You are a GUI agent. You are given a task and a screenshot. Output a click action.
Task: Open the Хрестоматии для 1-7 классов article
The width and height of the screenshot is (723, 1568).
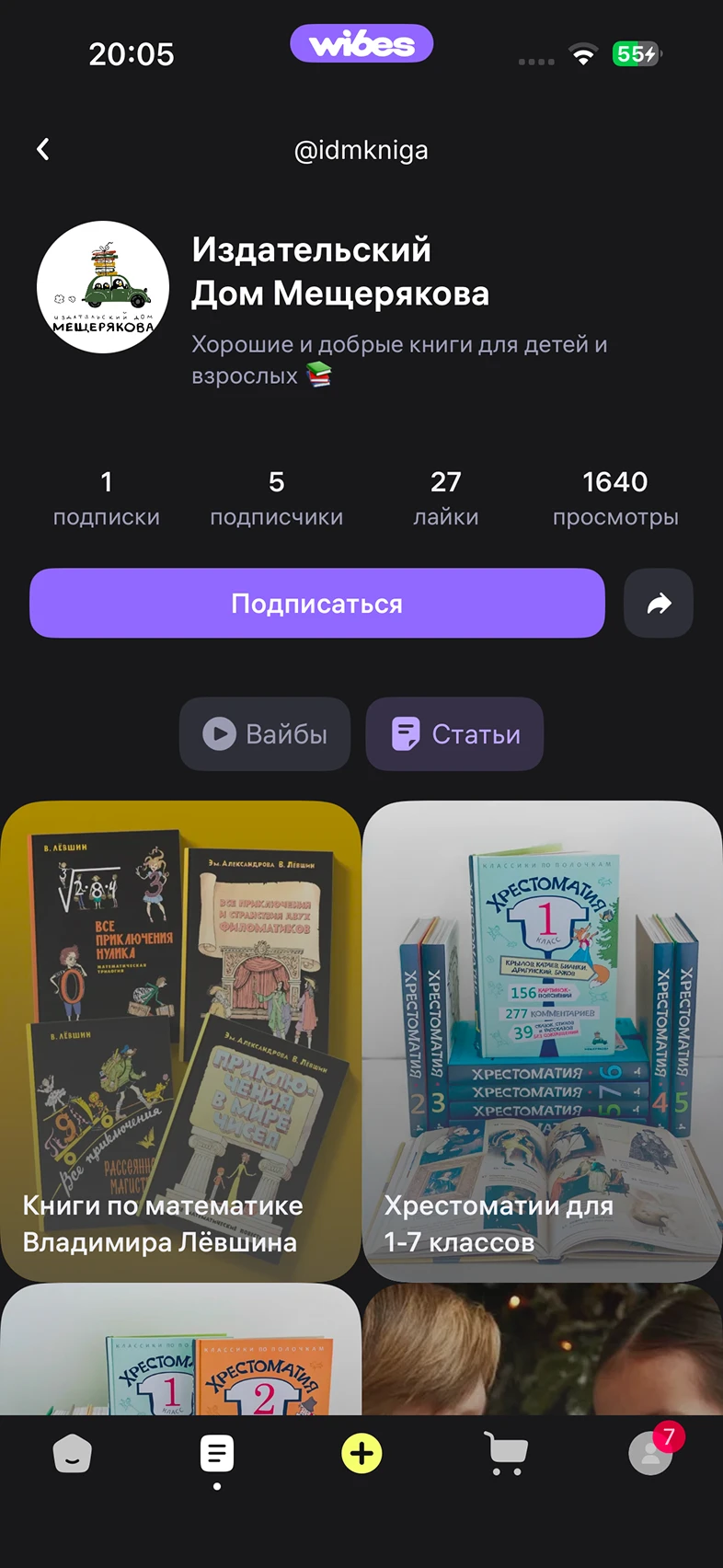[543, 1040]
